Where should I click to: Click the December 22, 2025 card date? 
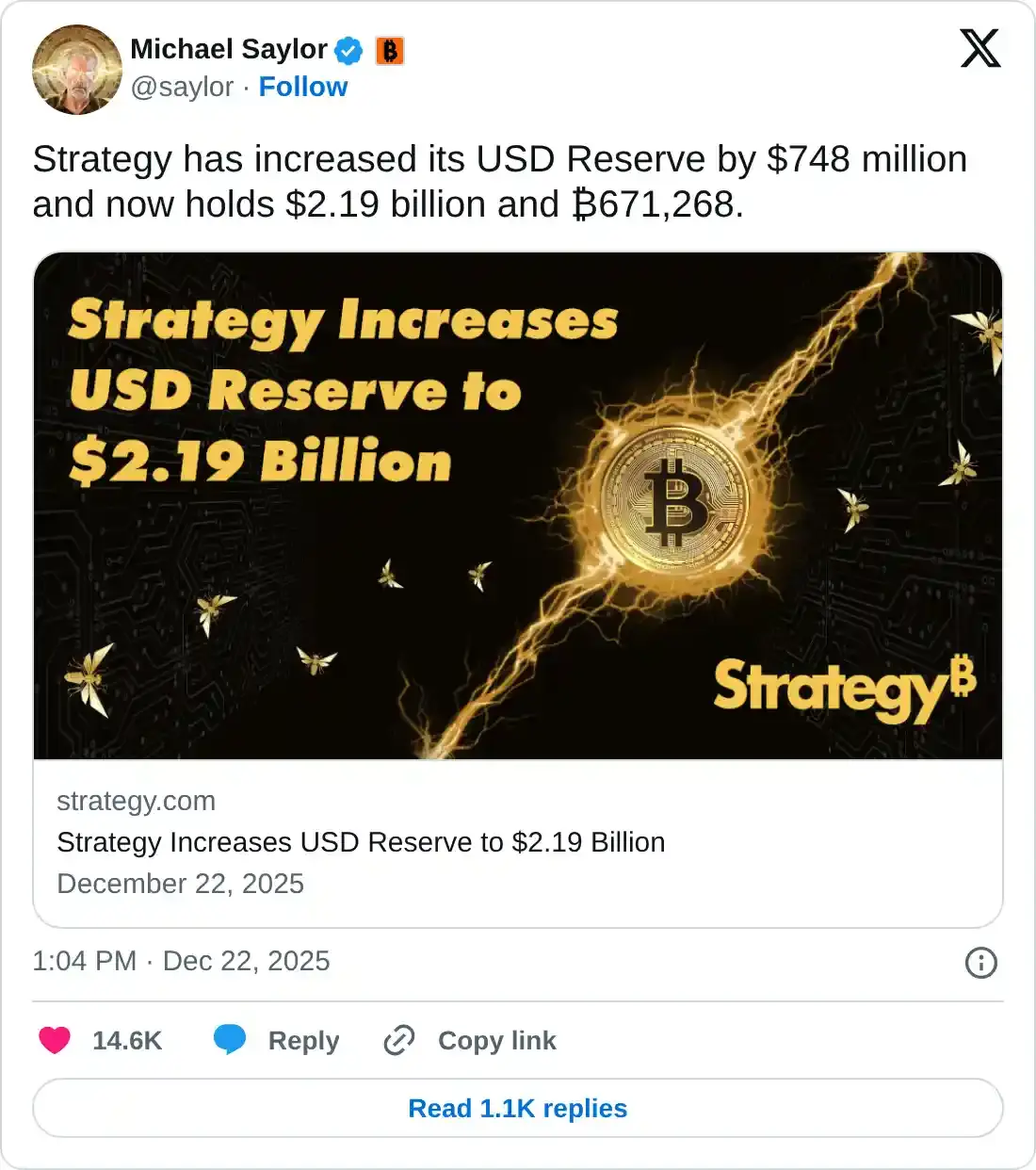(x=181, y=884)
